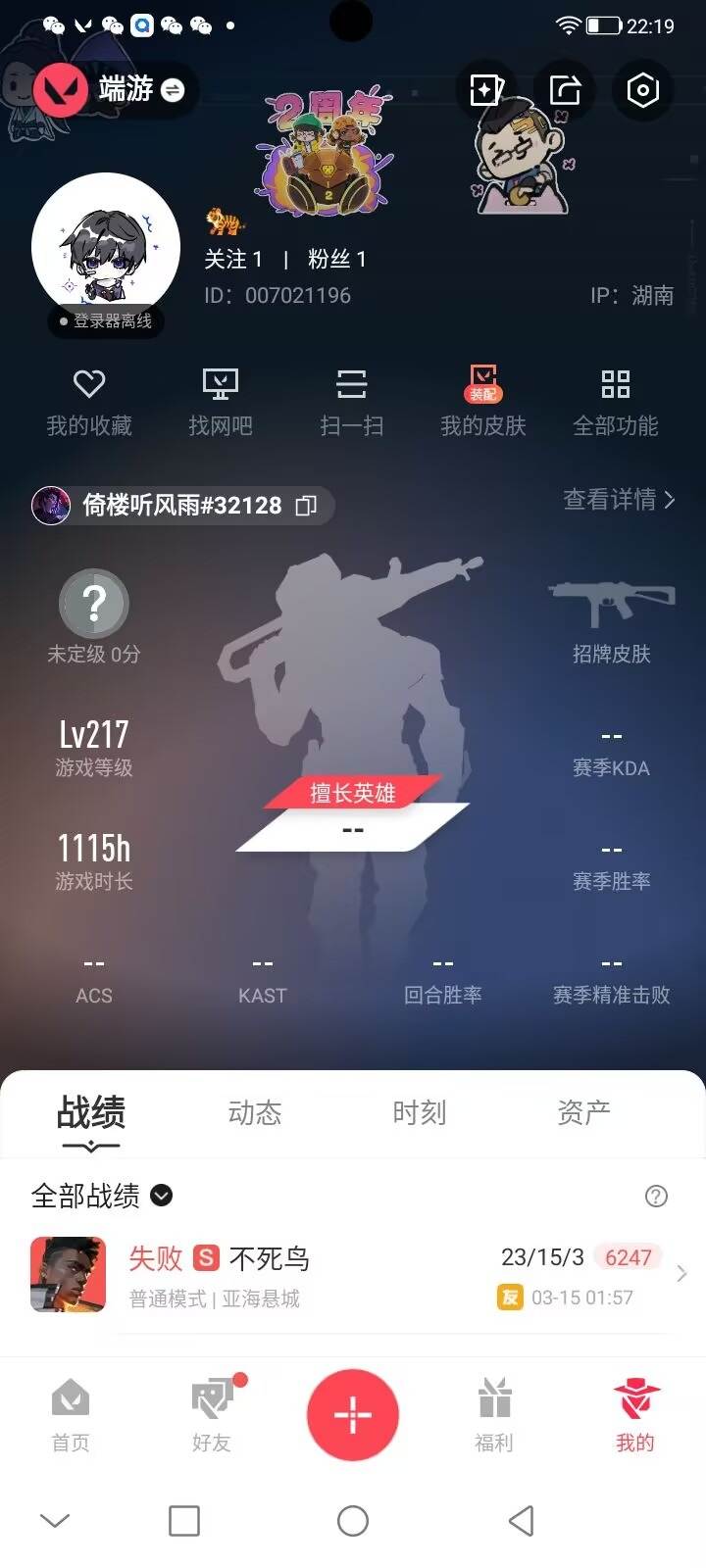Screen dimensions: 706x1568
Task: Tap the help question mark beside 全部战绩
Action: 654,1197
